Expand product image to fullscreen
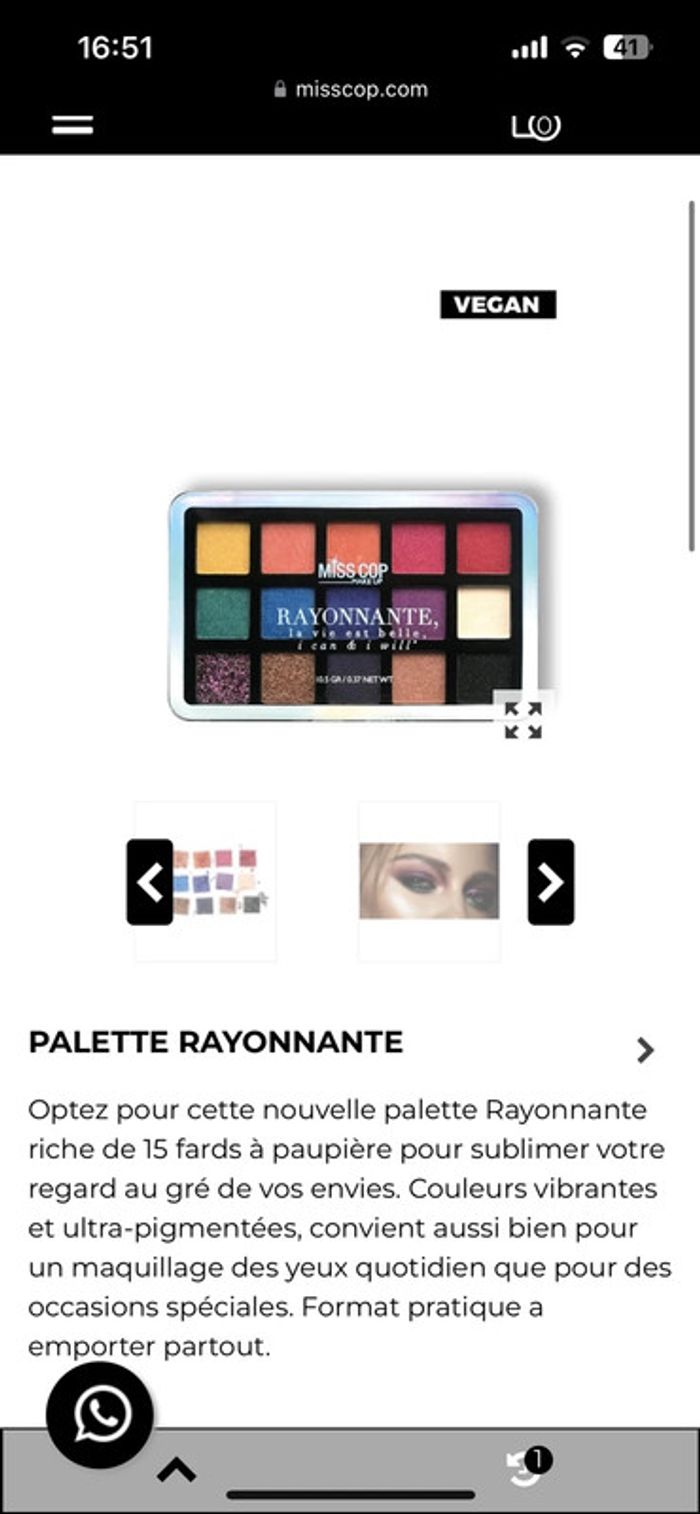Viewport: 700px width, 1514px height. point(523,719)
